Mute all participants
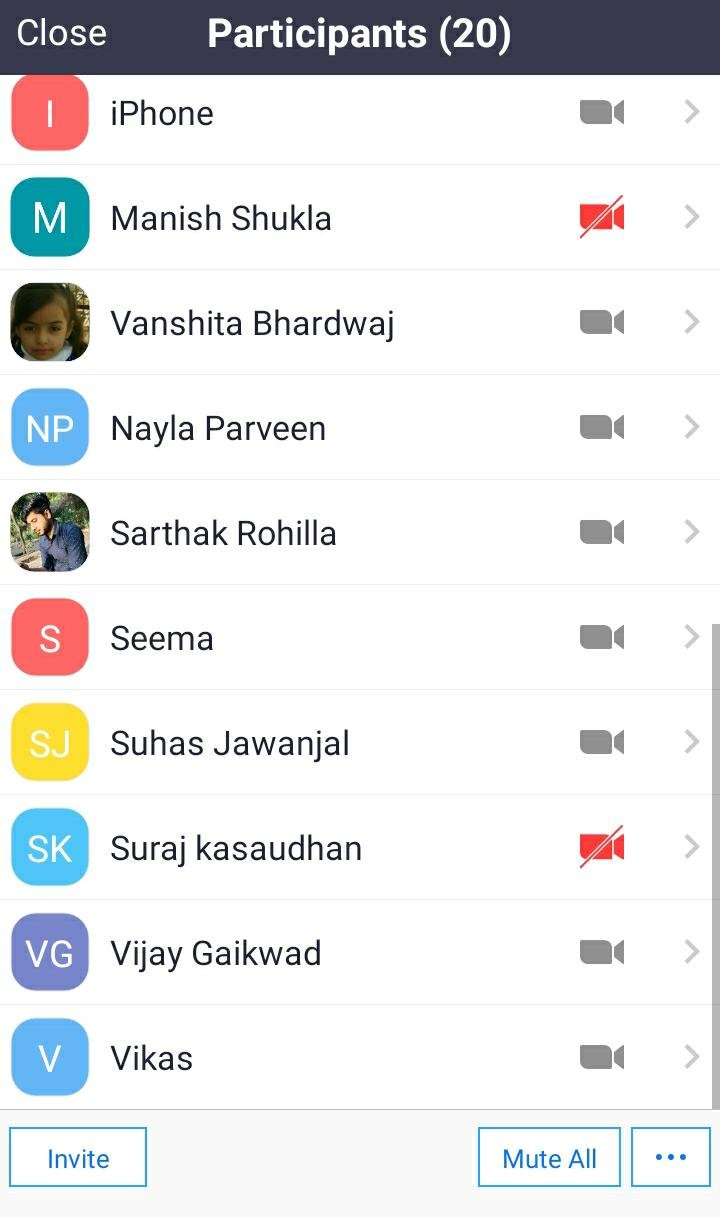The height and width of the screenshot is (1217, 720). point(549,1158)
